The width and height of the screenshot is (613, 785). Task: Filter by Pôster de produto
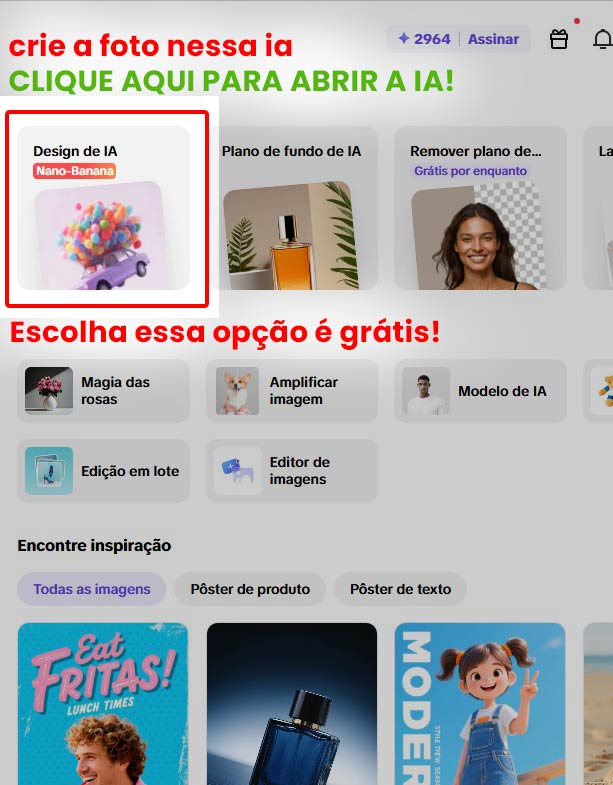pyautogui.click(x=250, y=589)
